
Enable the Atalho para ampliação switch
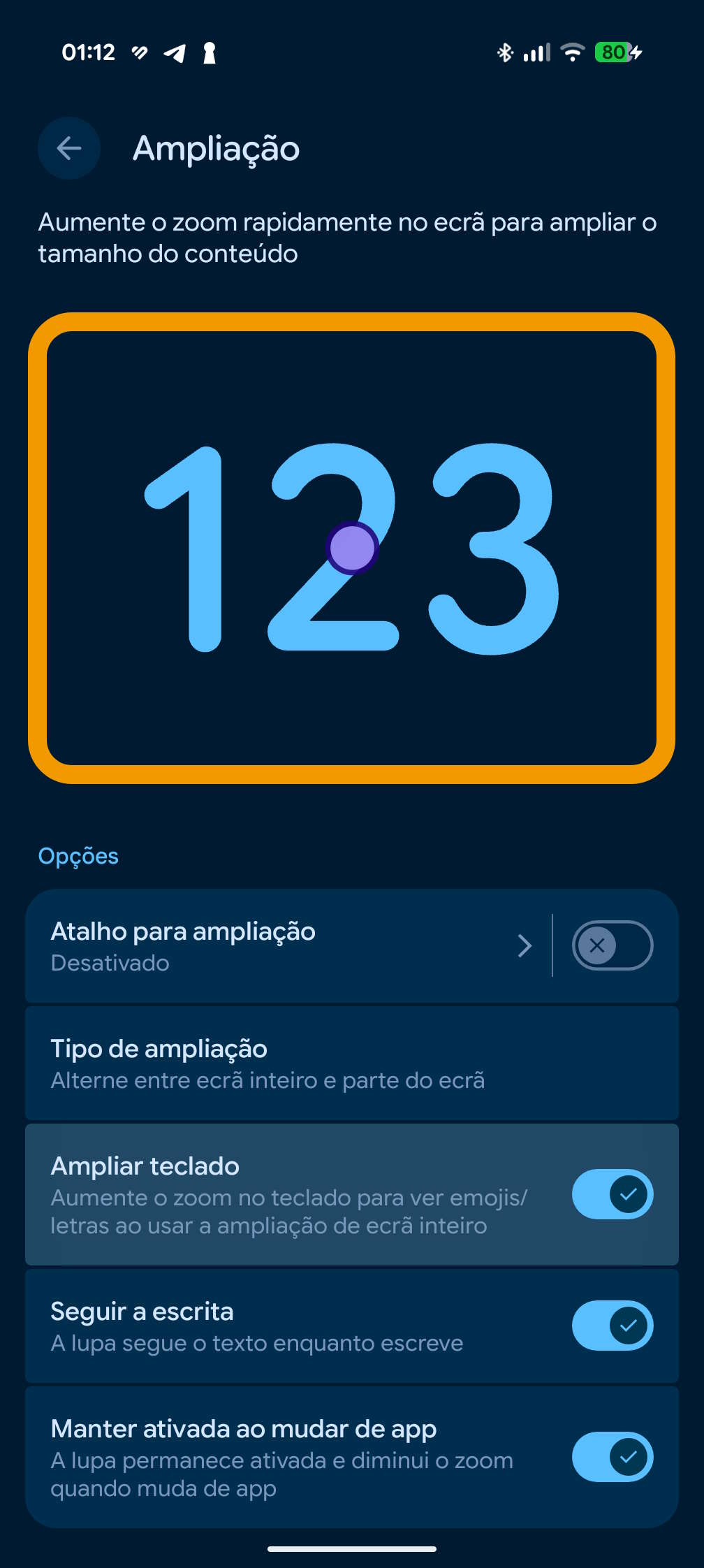pos(613,946)
